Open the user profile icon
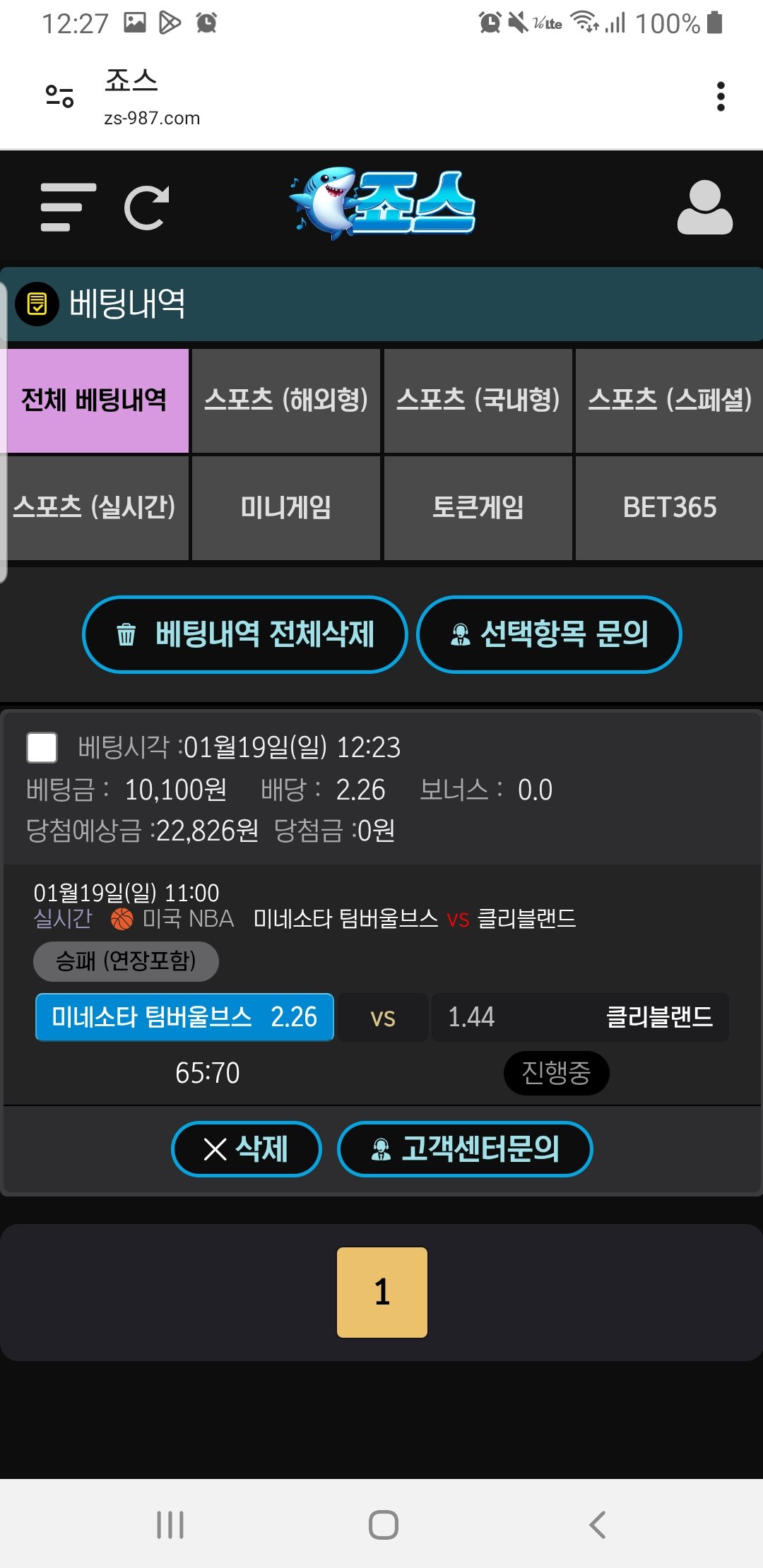 tap(704, 208)
